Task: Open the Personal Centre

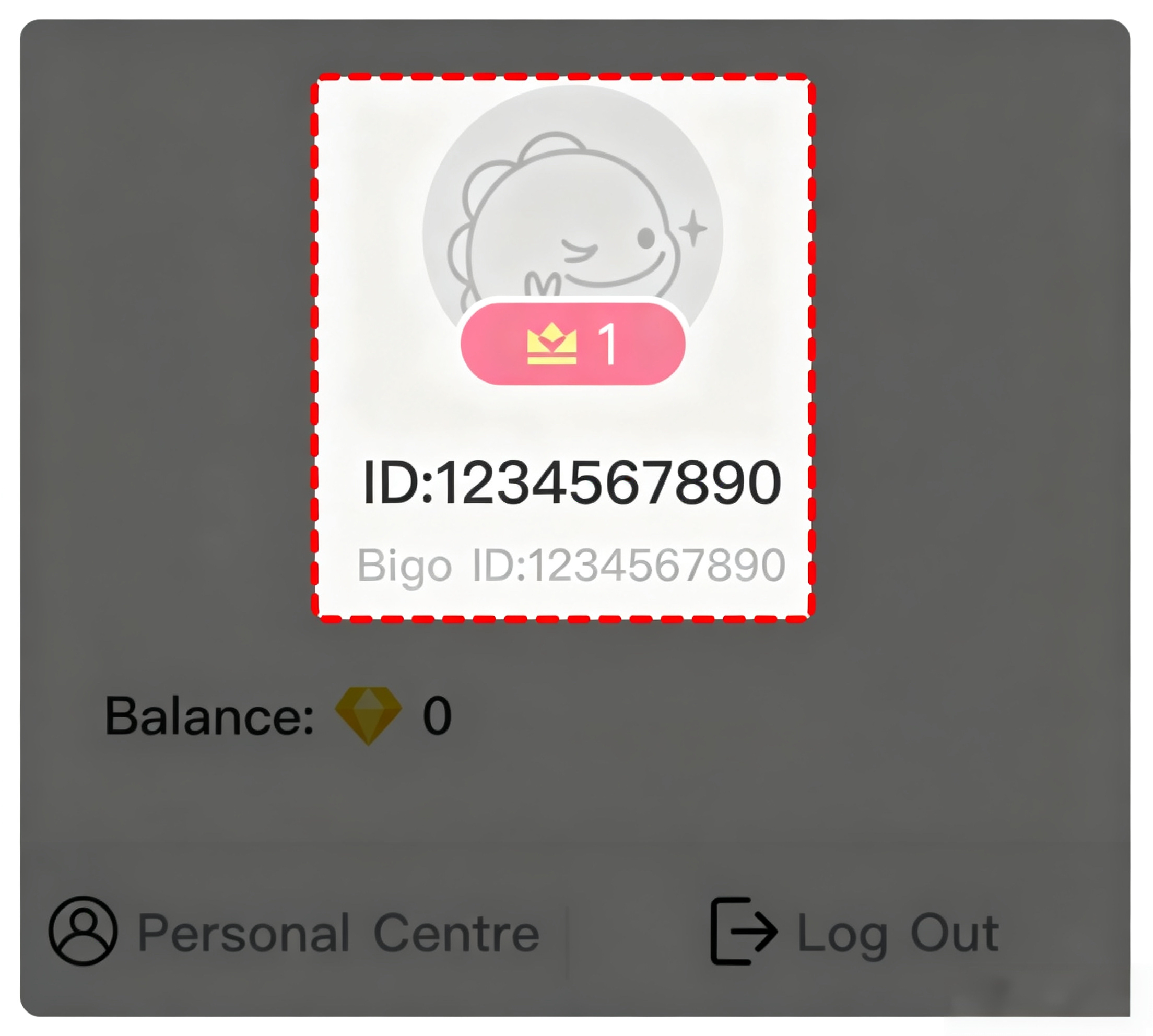Action: click(x=294, y=932)
